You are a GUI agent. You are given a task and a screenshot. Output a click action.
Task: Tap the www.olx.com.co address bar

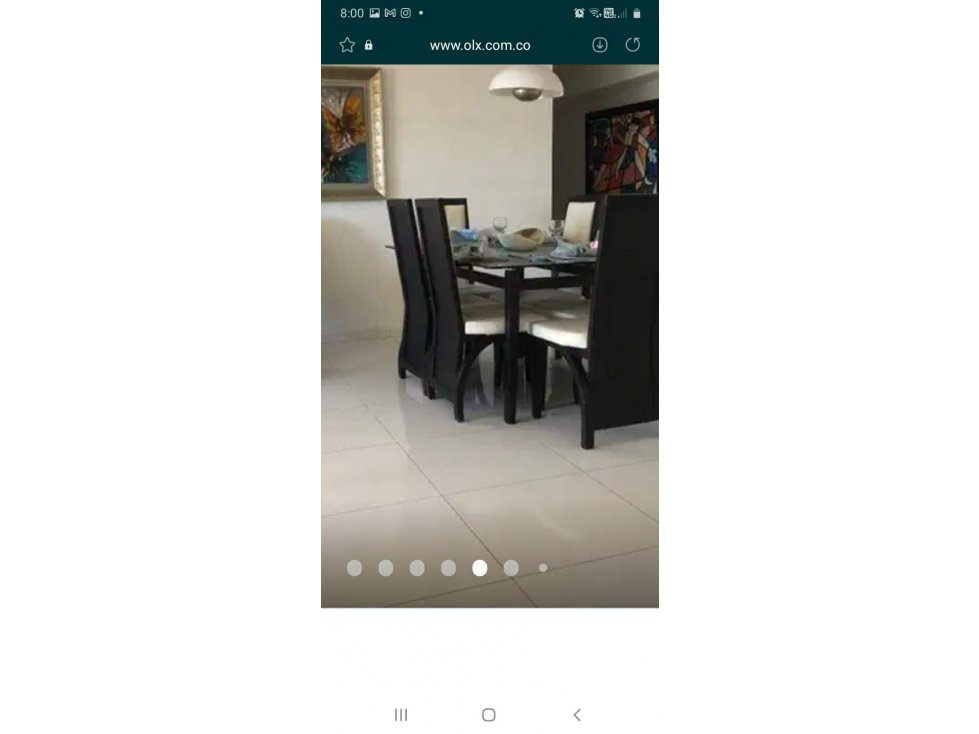coord(479,45)
